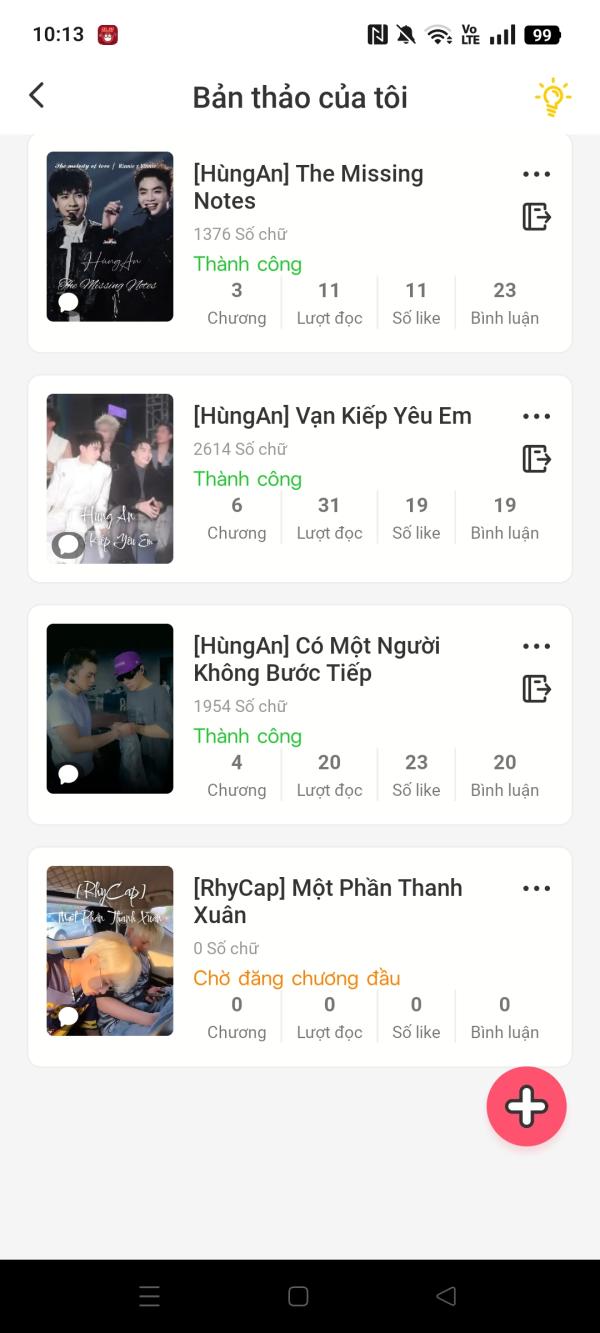
Task: Open more options for Có Một Người Không Bước Tiếp
Action: (536, 646)
